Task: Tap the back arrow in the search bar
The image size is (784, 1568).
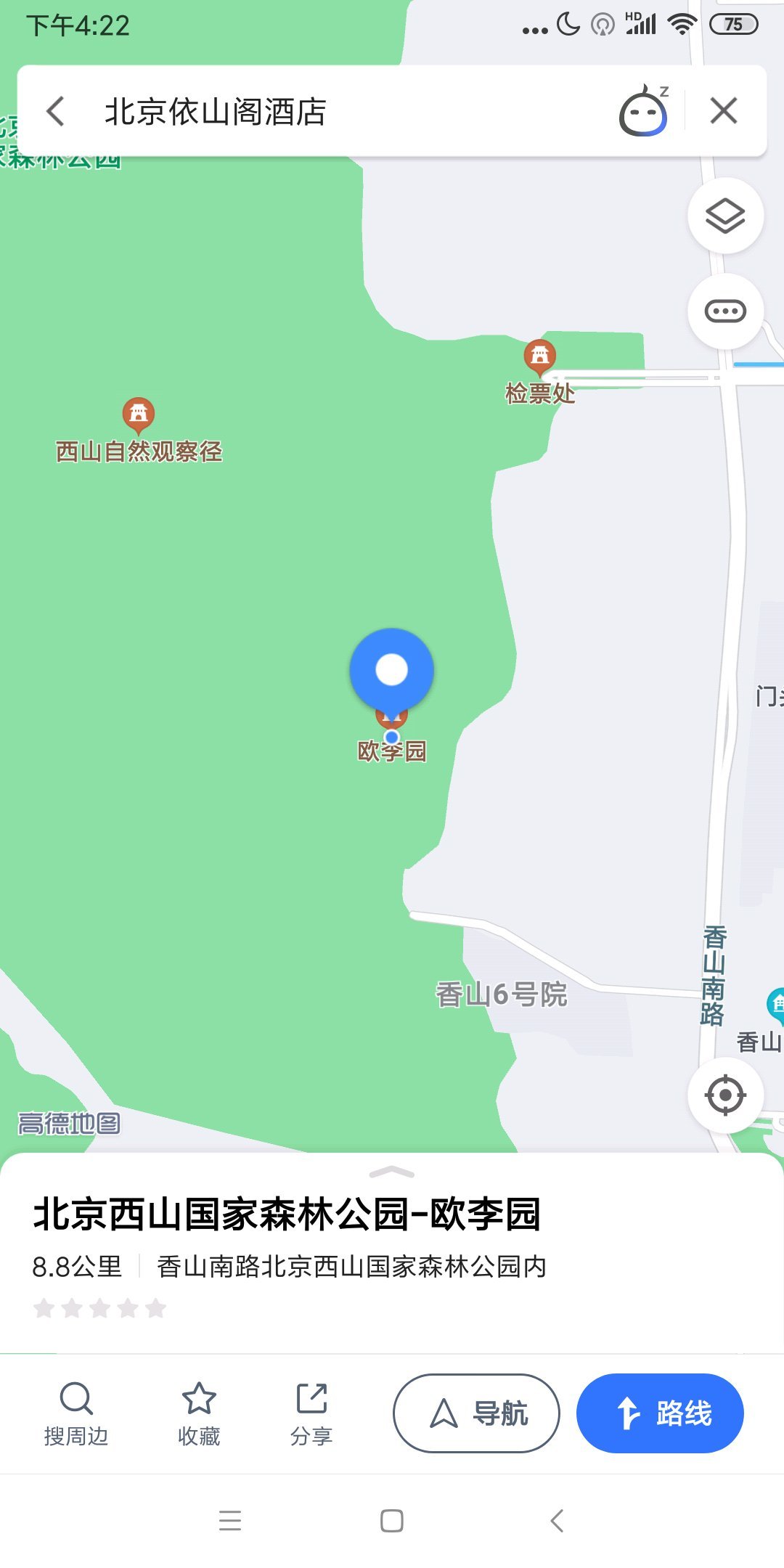Action: point(55,111)
